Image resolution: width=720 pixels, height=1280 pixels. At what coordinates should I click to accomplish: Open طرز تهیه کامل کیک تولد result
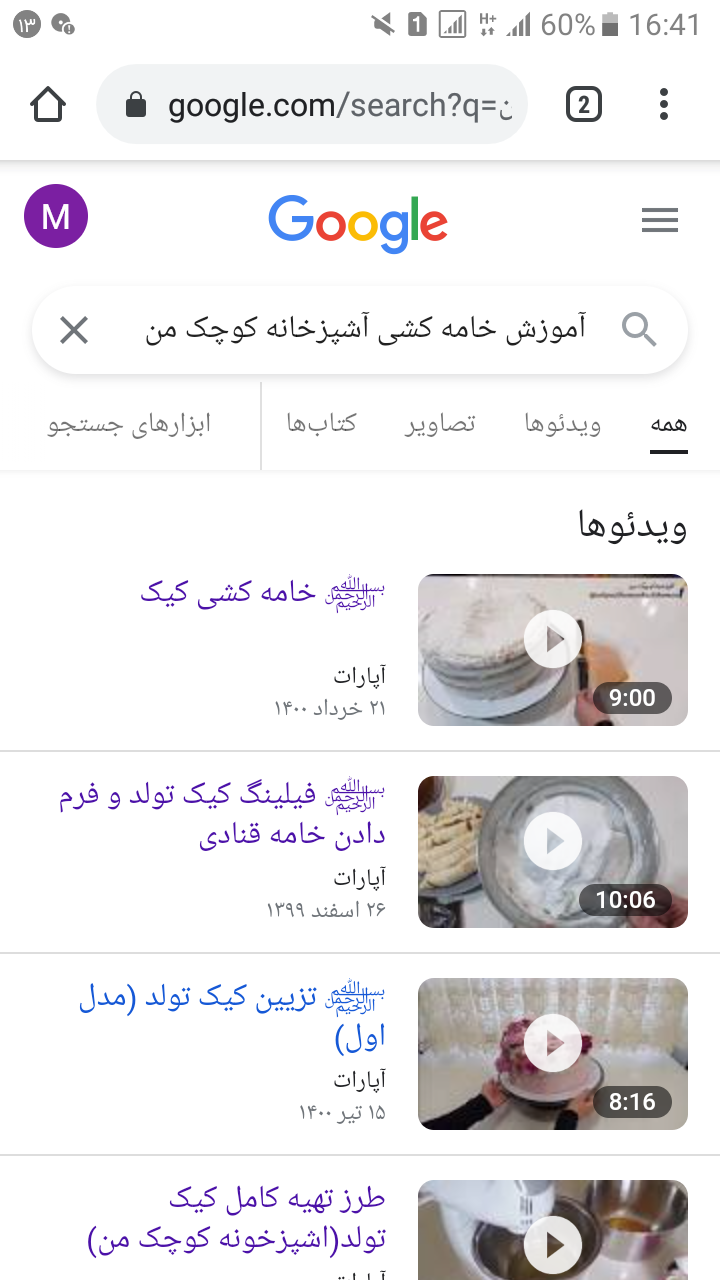tap(237, 1218)
